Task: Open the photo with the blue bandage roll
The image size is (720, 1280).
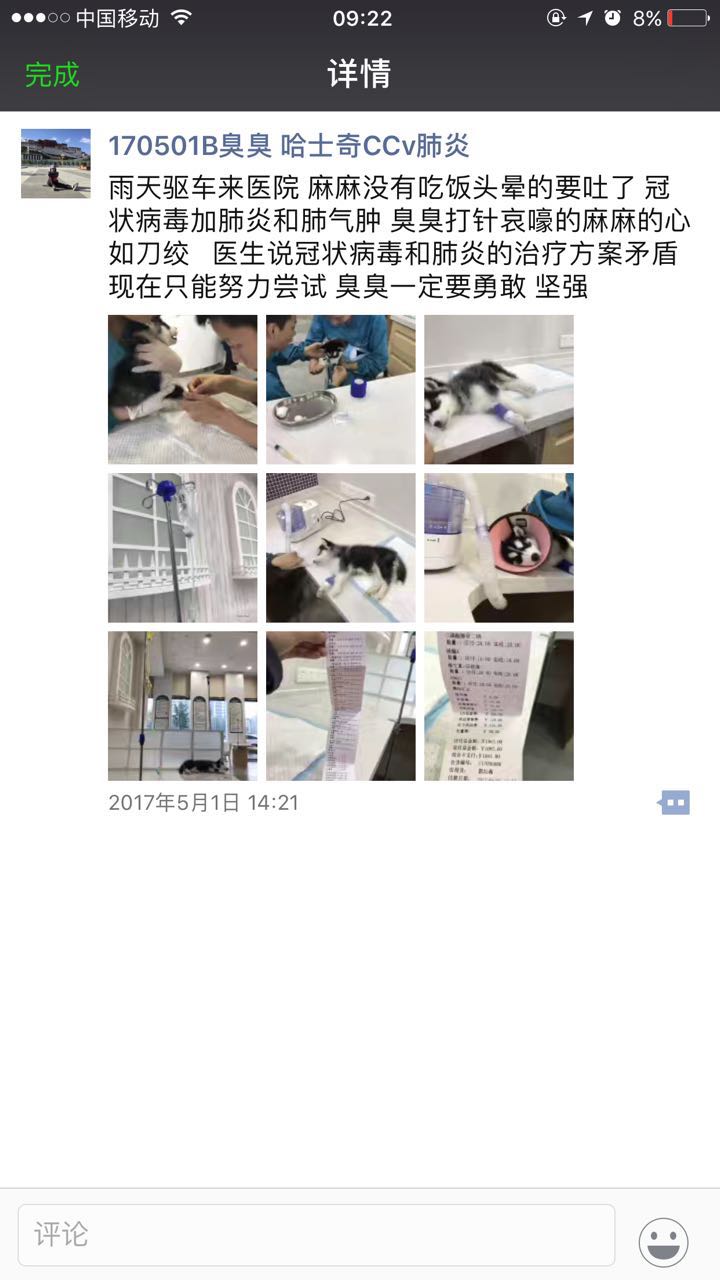Action: 340,389
